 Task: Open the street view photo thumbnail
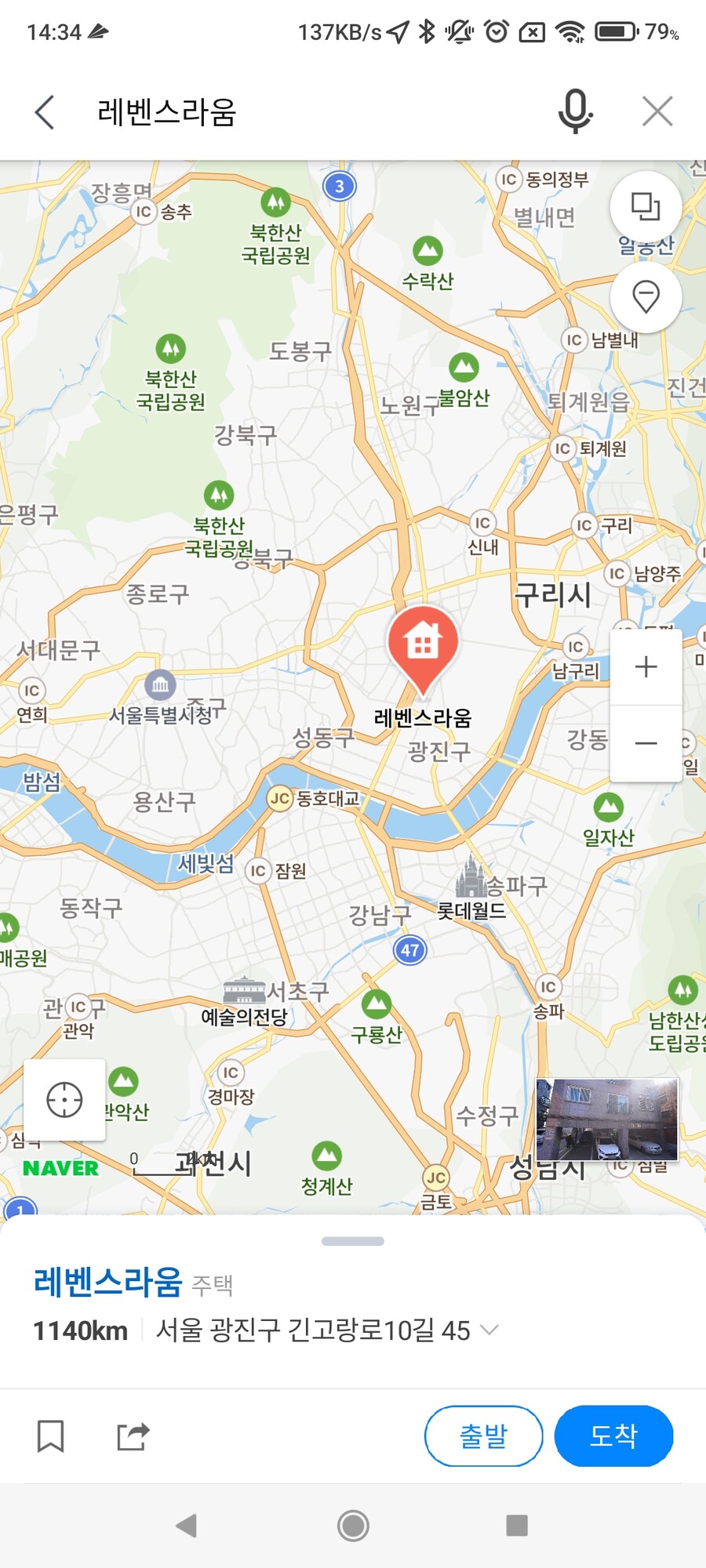tap(608, 1119)
